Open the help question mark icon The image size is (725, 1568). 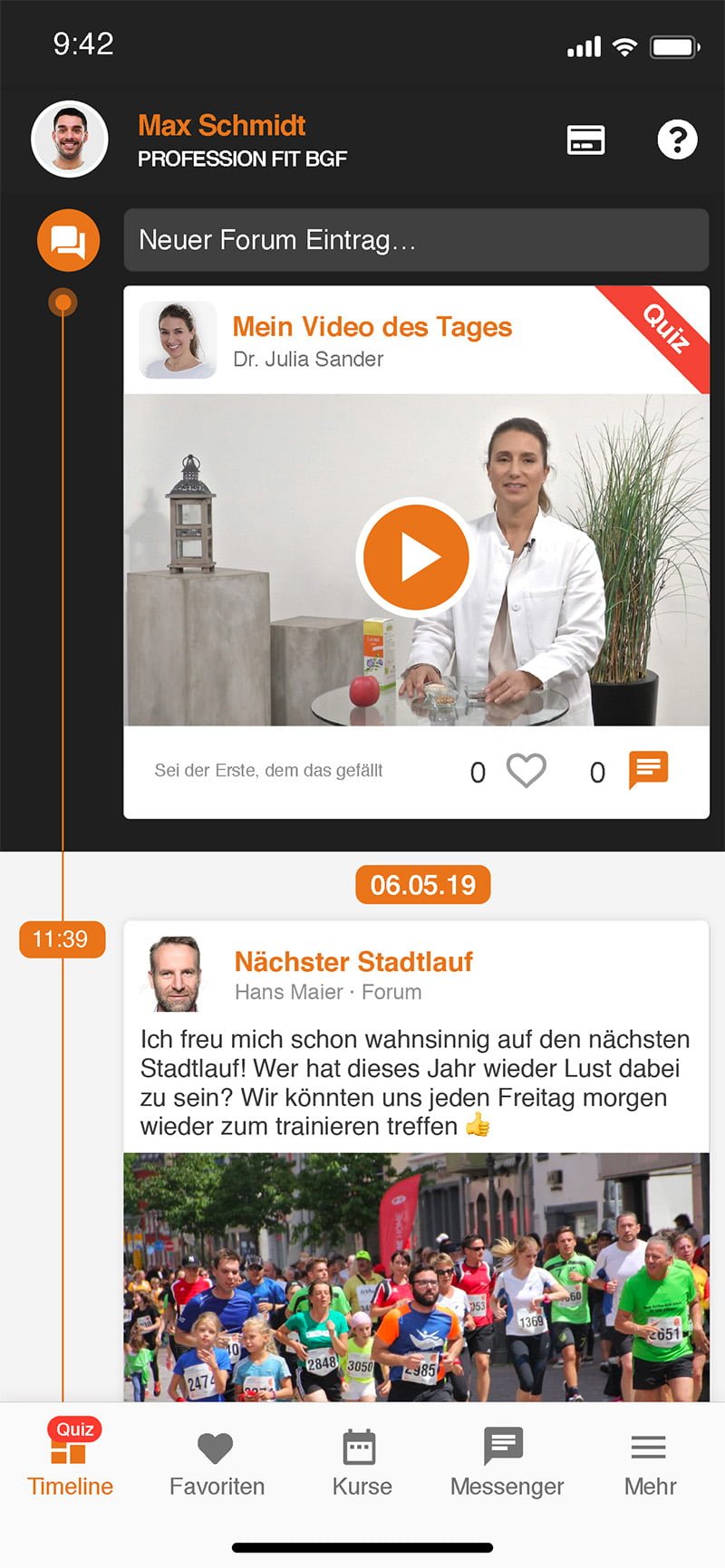pos(677,139)
